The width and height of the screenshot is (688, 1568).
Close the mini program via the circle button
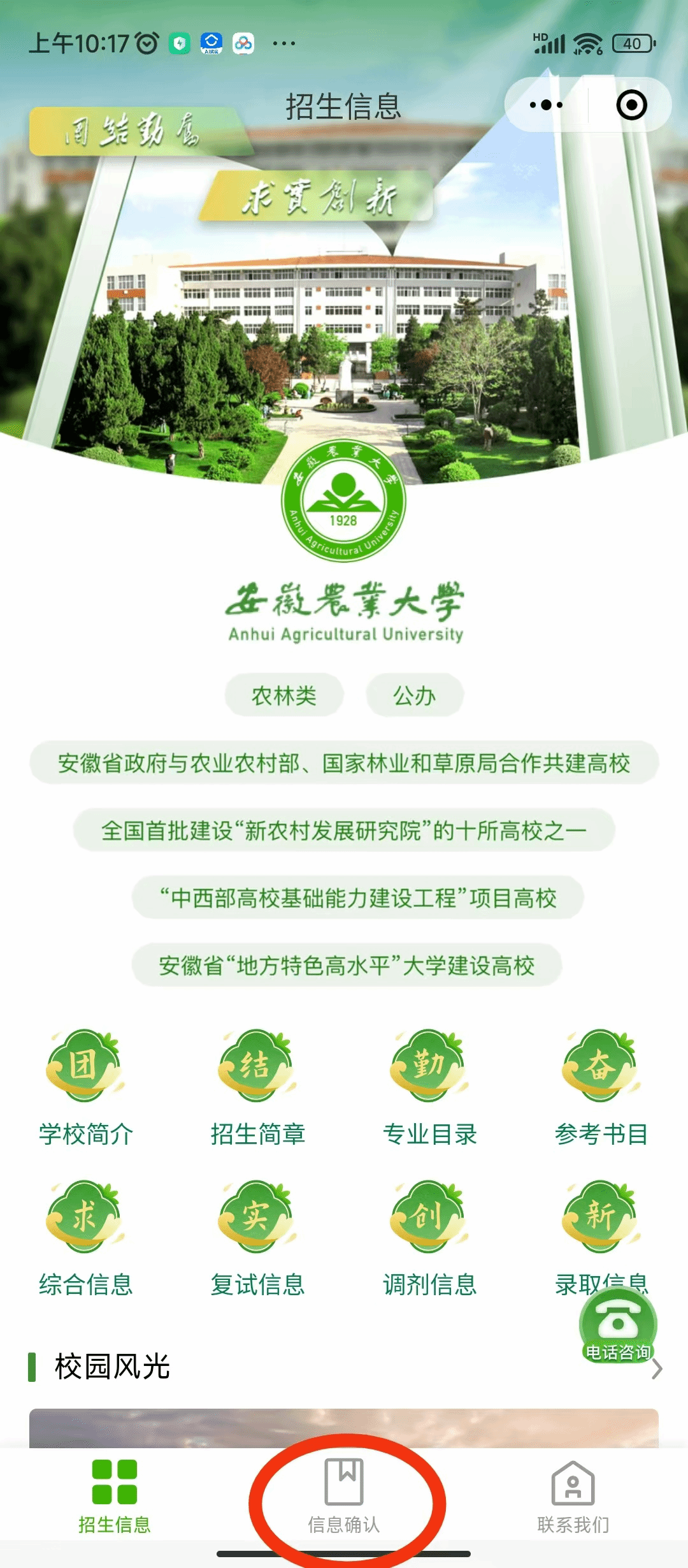(631, 105)
